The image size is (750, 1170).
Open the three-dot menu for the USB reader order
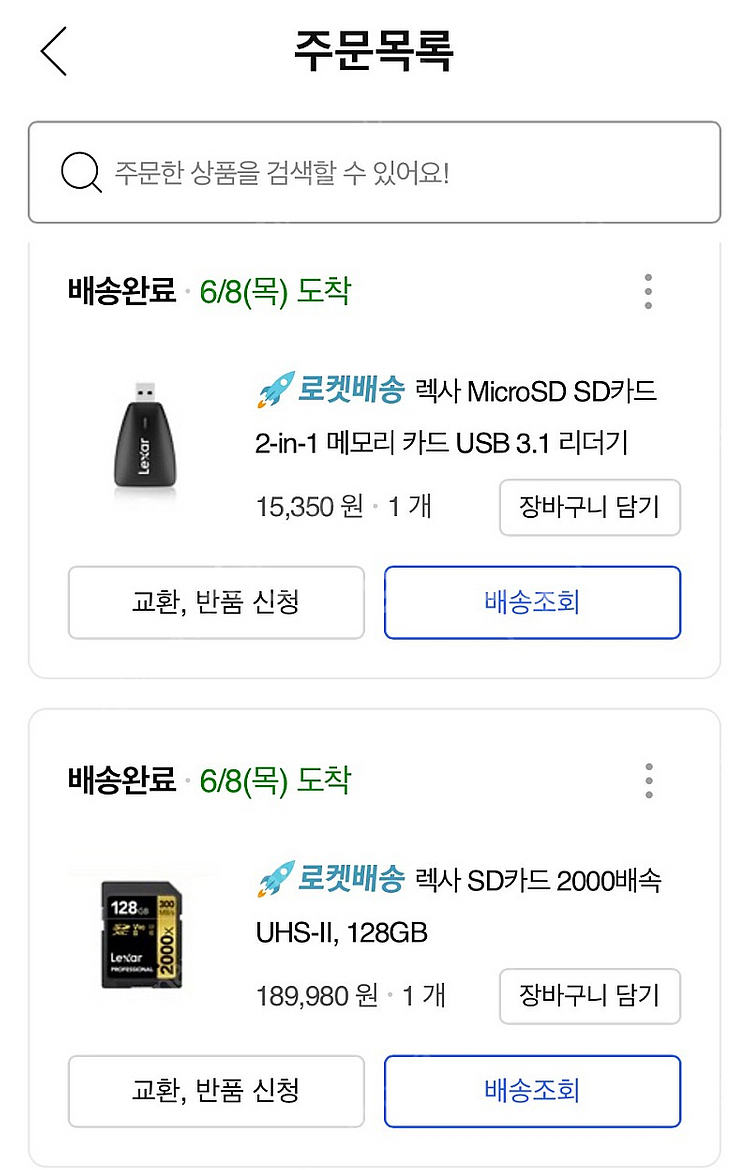pos(648,290)
